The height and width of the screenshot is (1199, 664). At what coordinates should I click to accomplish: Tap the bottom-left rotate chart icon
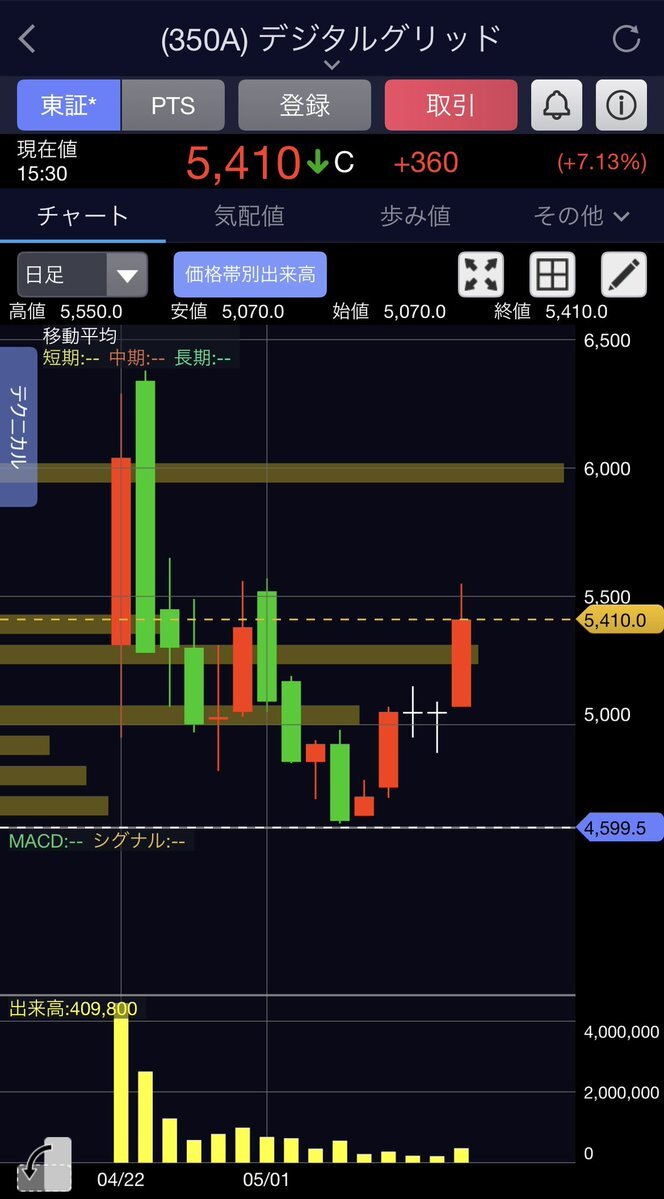click(x=43, y=1164)
